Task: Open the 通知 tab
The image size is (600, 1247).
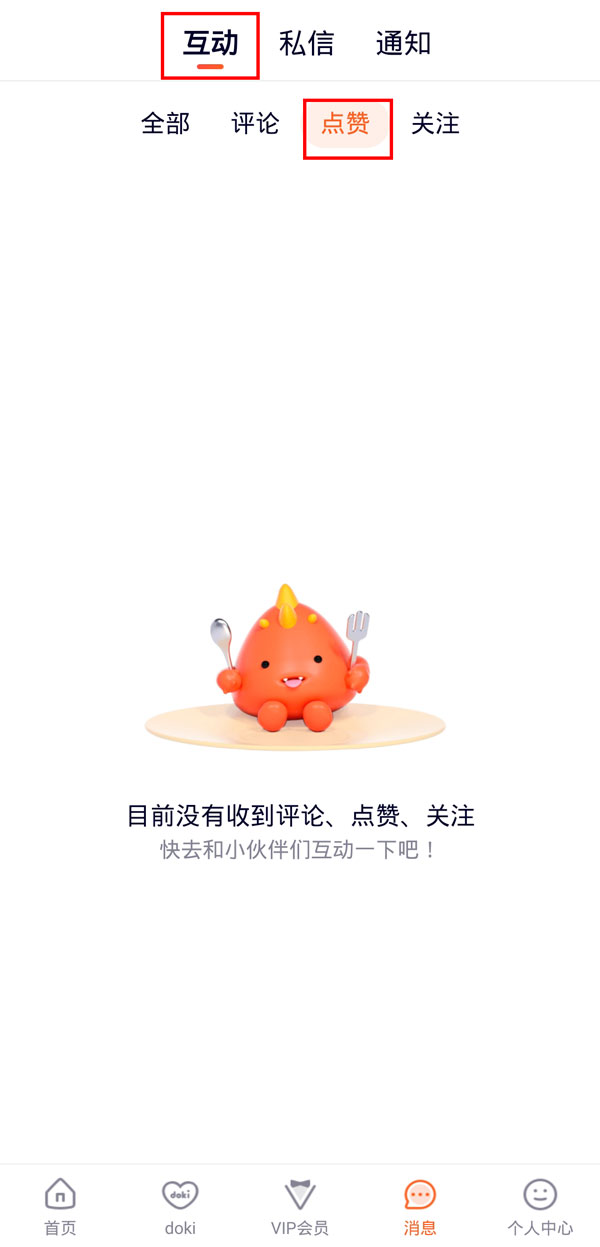Action: (x=403, y=44)
